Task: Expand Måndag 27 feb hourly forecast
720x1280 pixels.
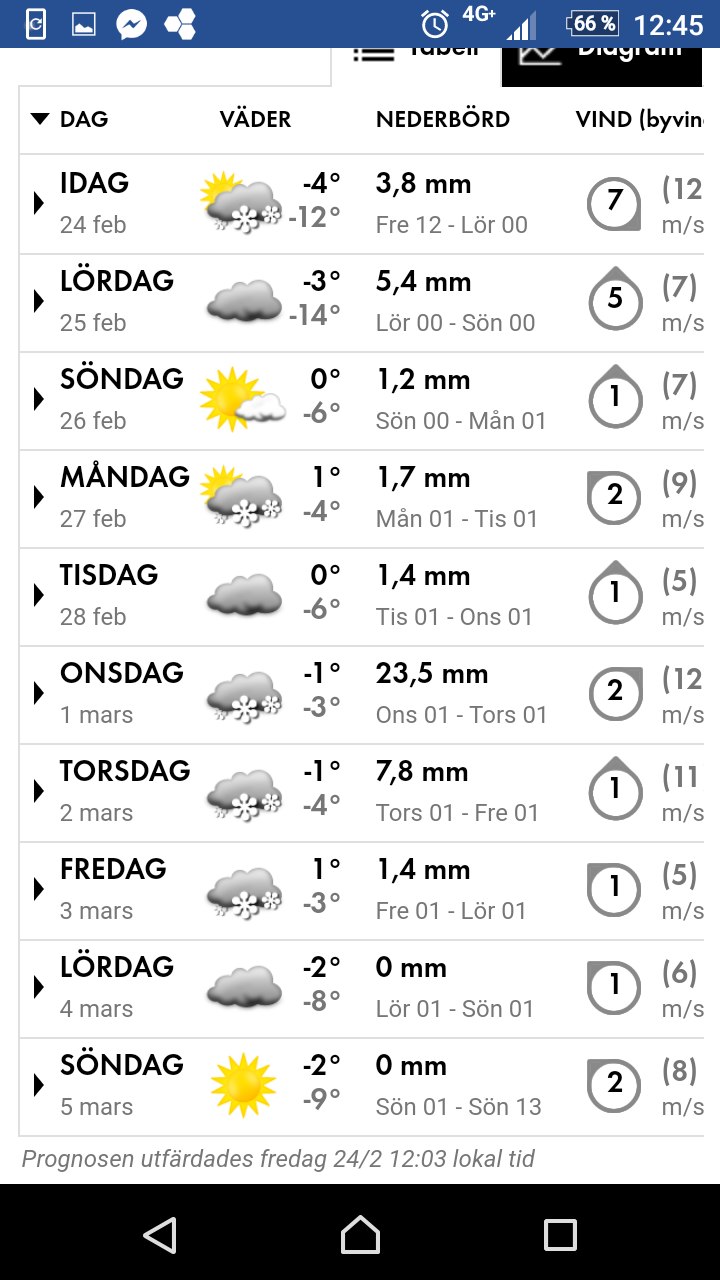Action: coord(40,498)
